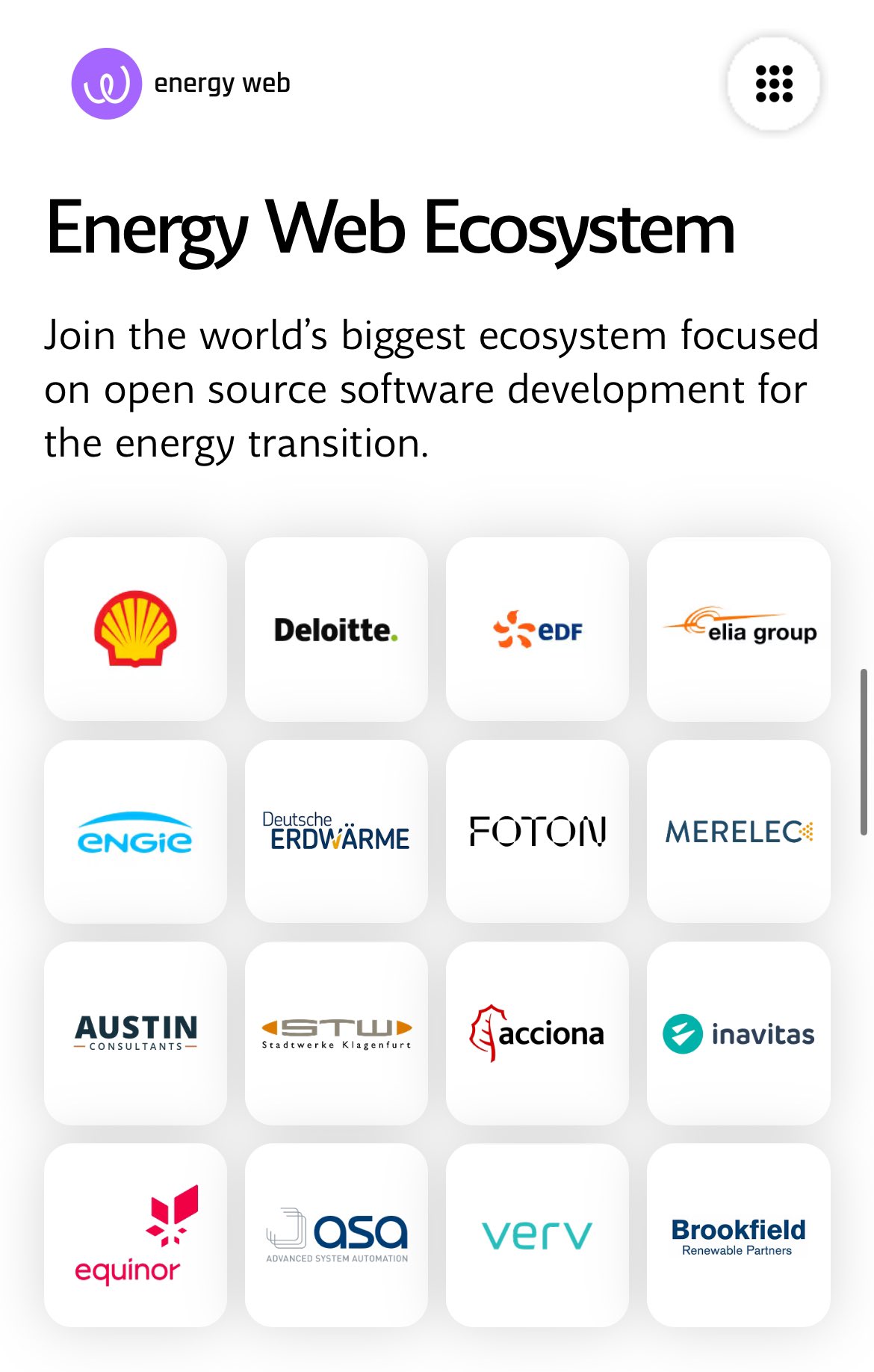Open the grid menu button
Screen dimensions: 874x1372
tap(774, 83)
